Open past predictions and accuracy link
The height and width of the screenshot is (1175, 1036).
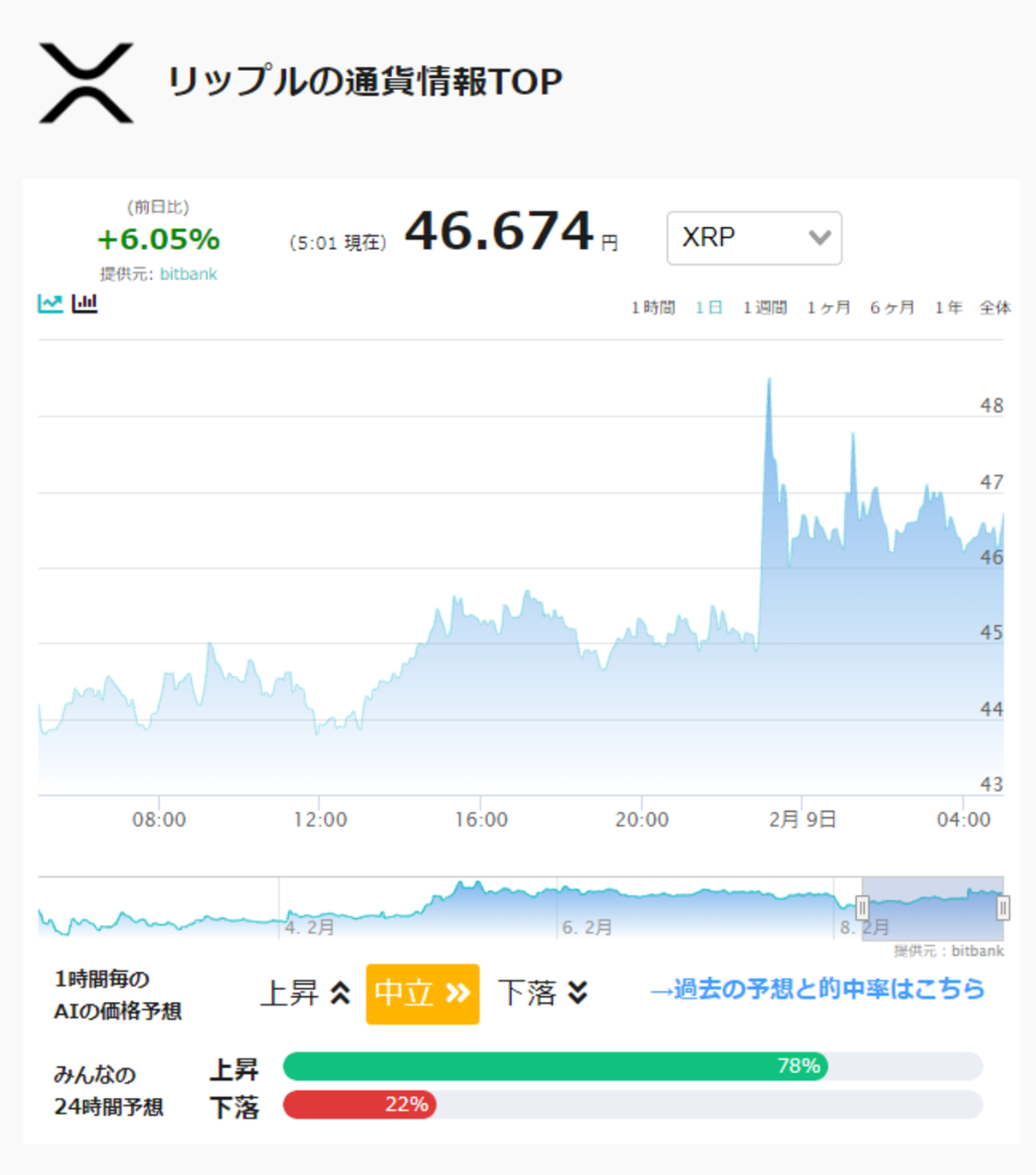pos(817,989)
